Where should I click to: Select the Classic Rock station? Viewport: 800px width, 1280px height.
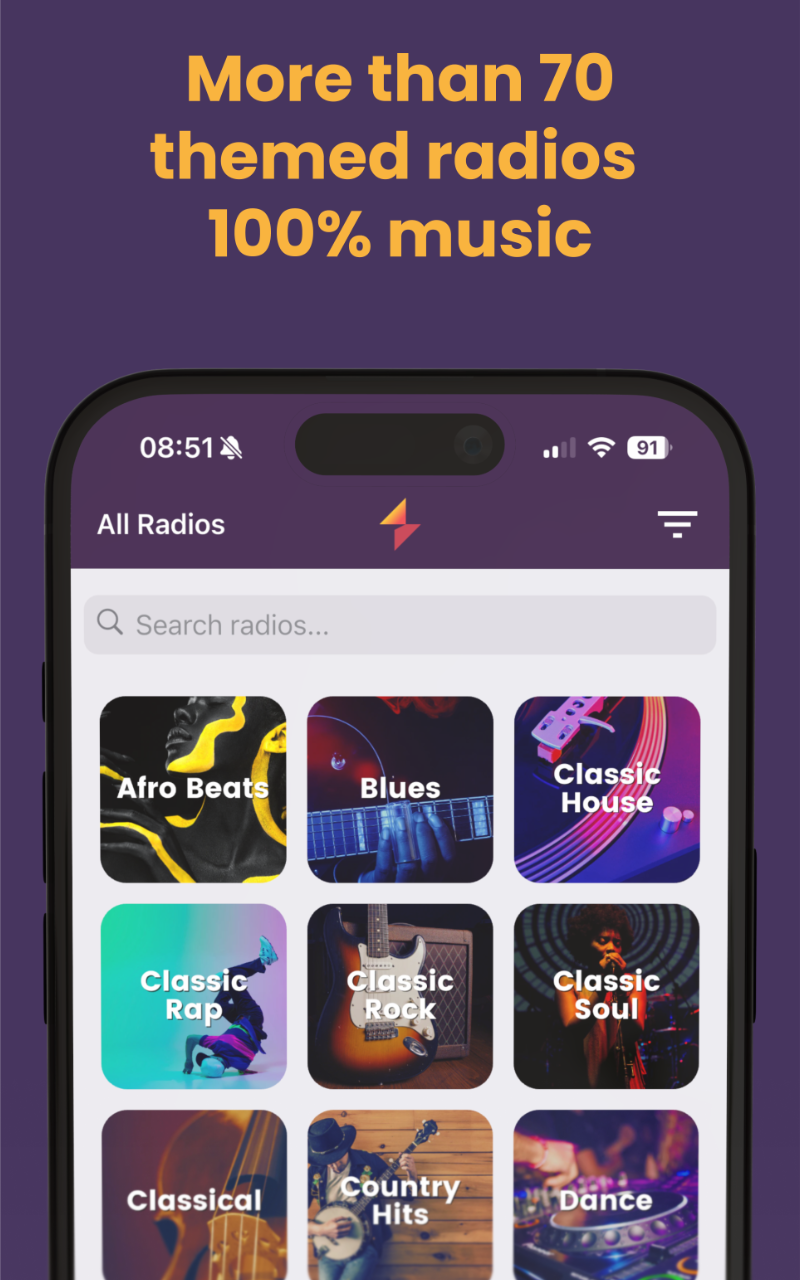tap(400, 995)
